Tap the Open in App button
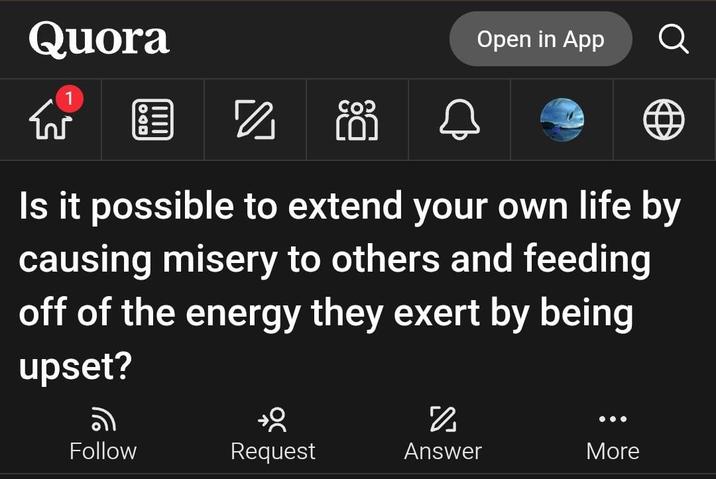This screenshot has height=479, width=716. pyautogui.click(x=541, y=40)
